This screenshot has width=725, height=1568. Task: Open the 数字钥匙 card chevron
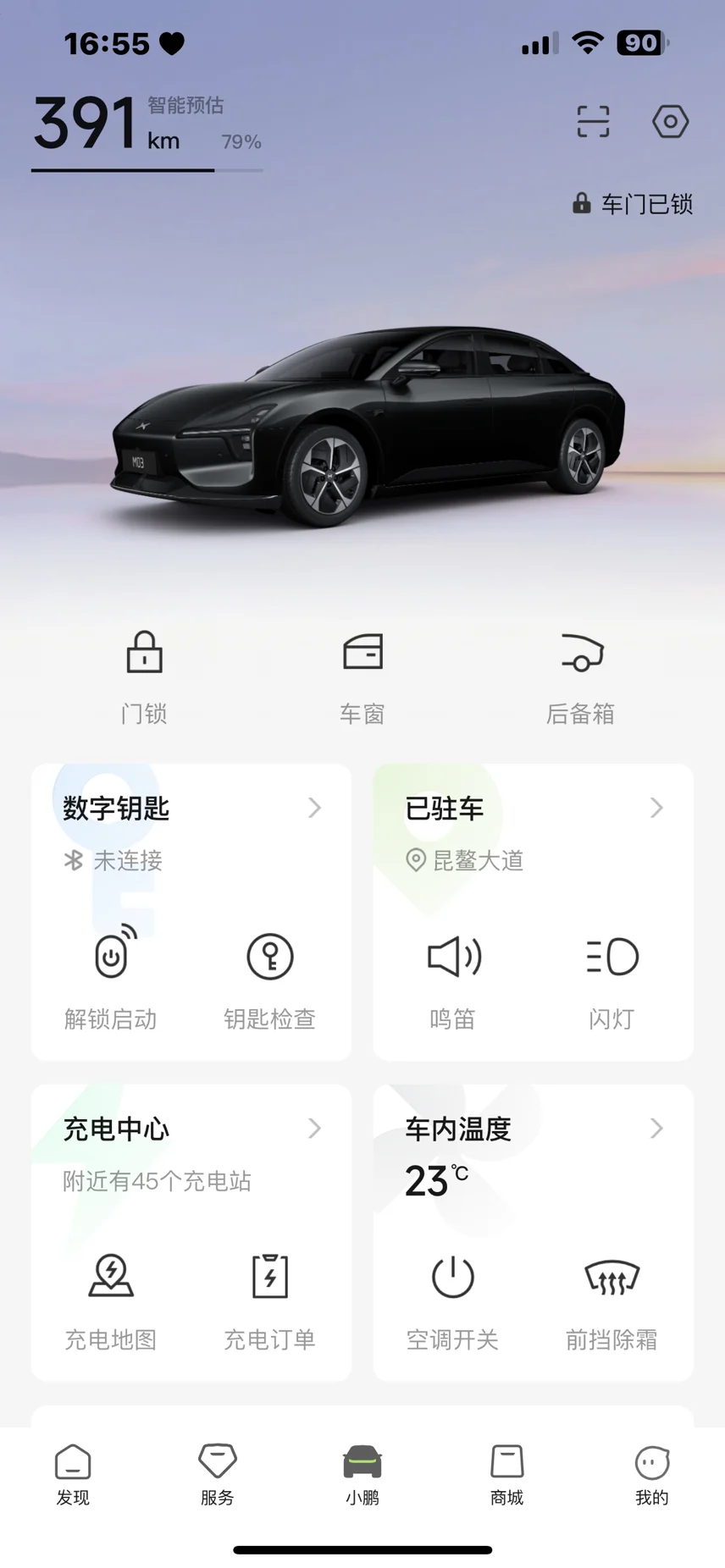(314, 808)
